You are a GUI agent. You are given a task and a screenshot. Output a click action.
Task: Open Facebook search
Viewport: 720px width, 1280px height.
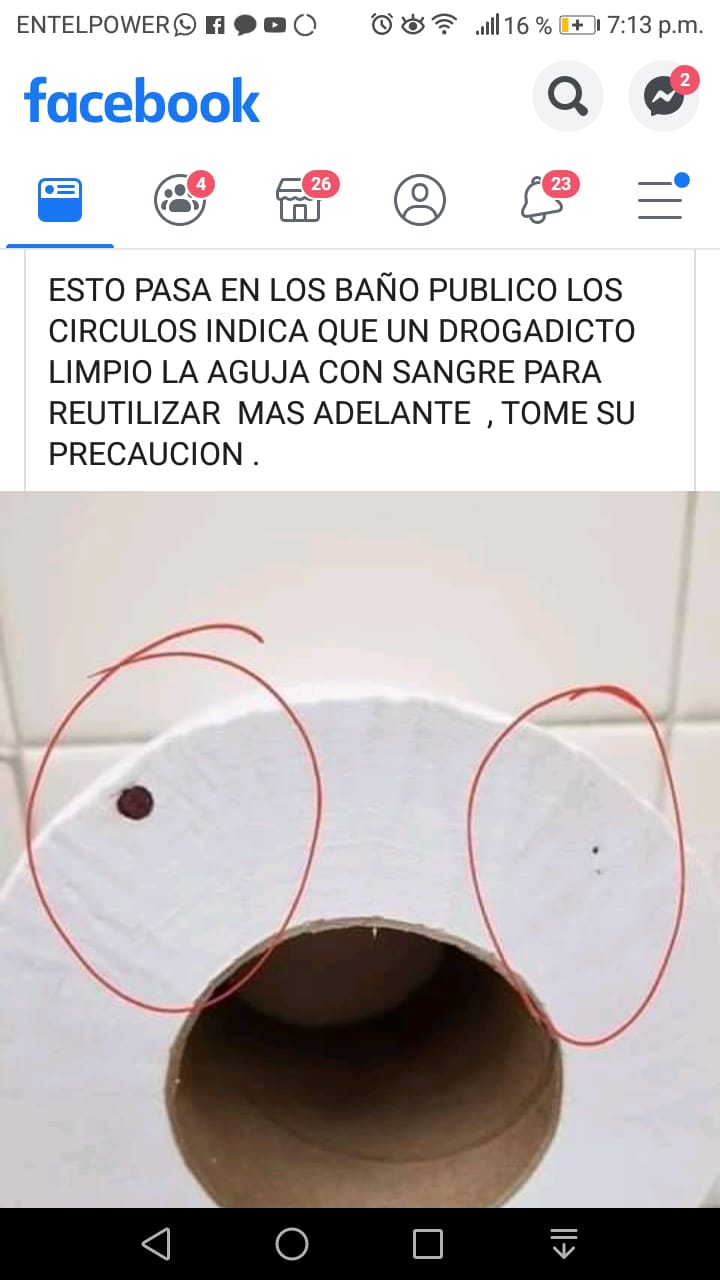coord(568,96)
